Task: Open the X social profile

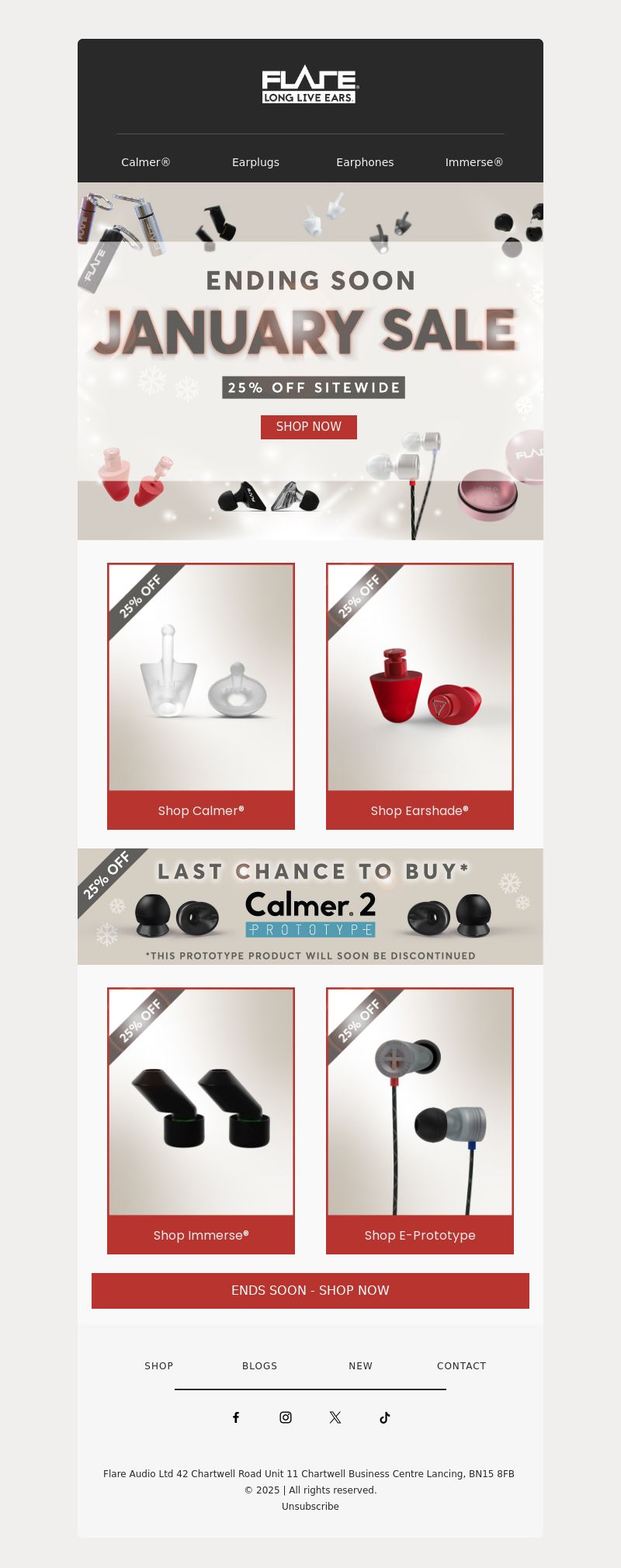Action: coord(335,1417)
